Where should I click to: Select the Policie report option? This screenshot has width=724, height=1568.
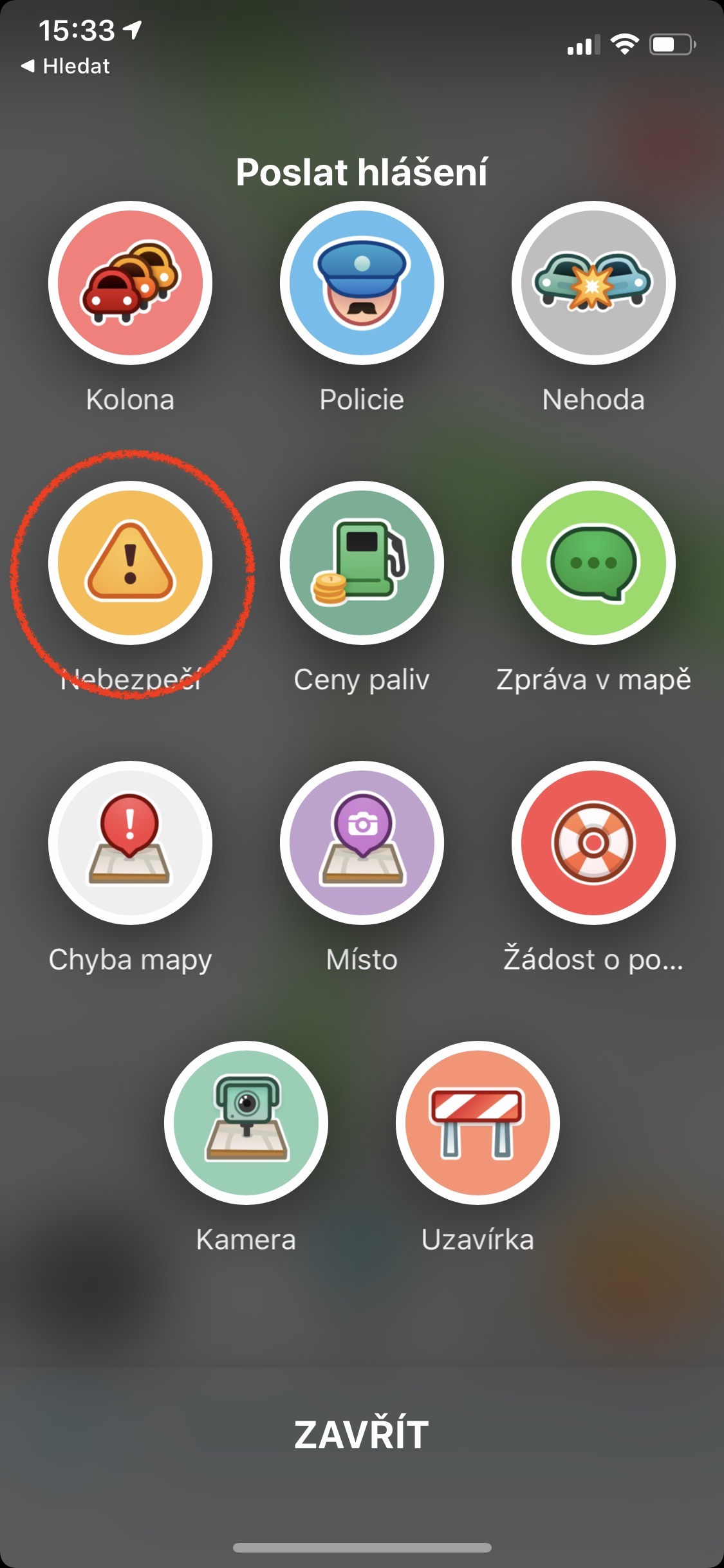click(362, 283)
